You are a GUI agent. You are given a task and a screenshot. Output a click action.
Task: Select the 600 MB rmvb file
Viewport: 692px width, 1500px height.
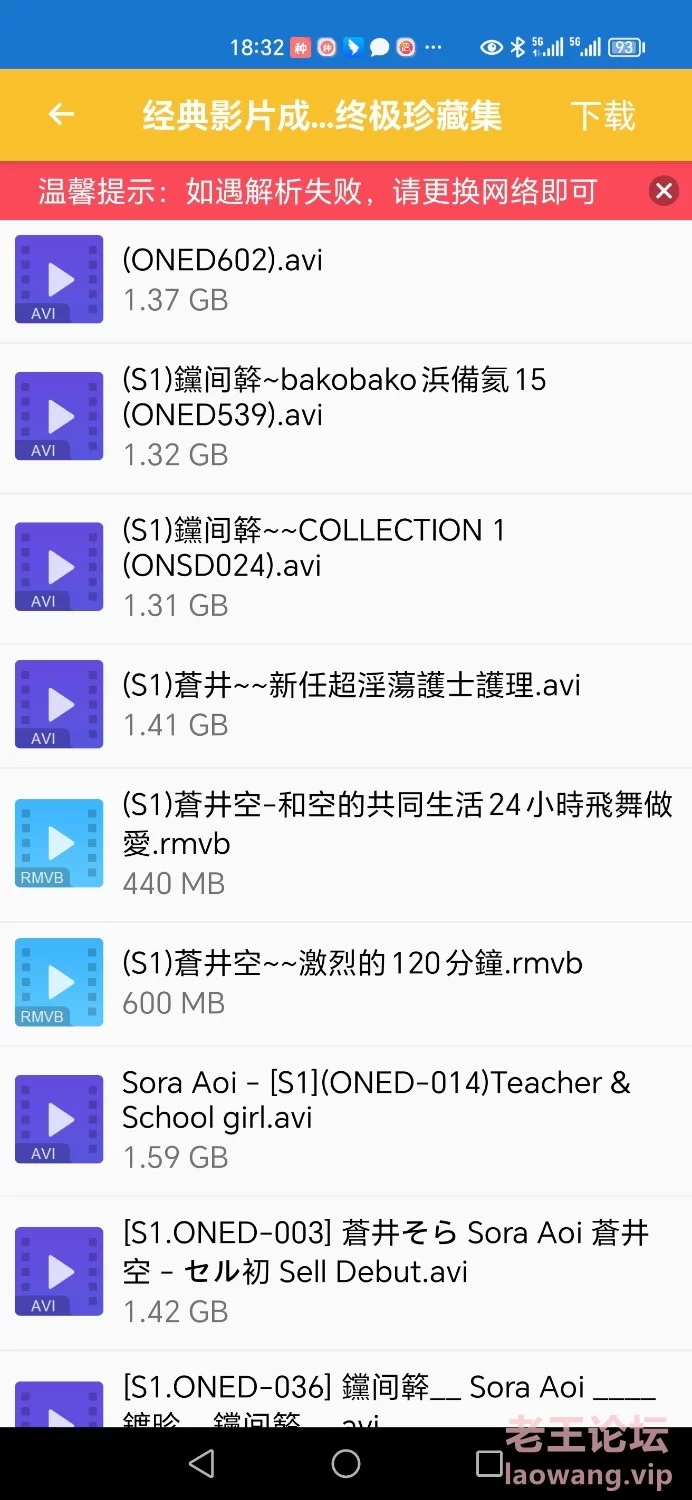pos(346,984)
